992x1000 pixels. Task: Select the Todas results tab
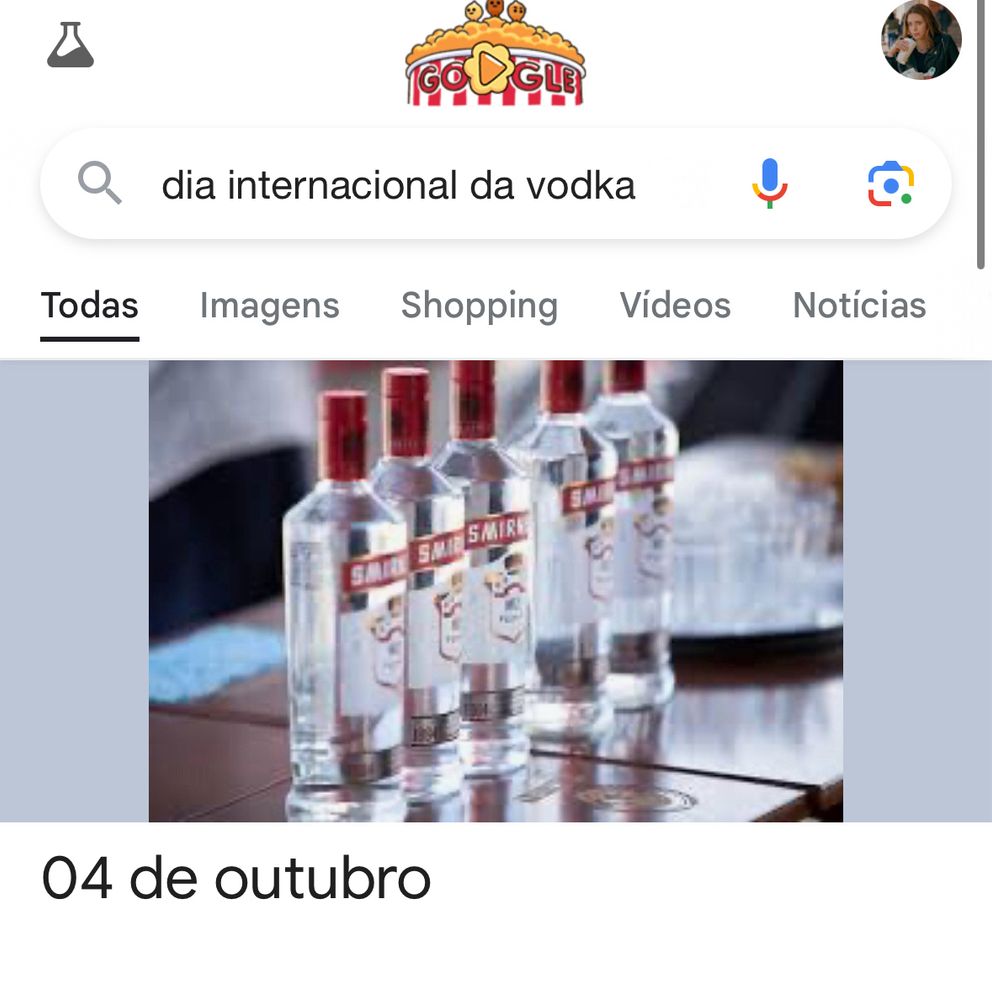(90, 305)
